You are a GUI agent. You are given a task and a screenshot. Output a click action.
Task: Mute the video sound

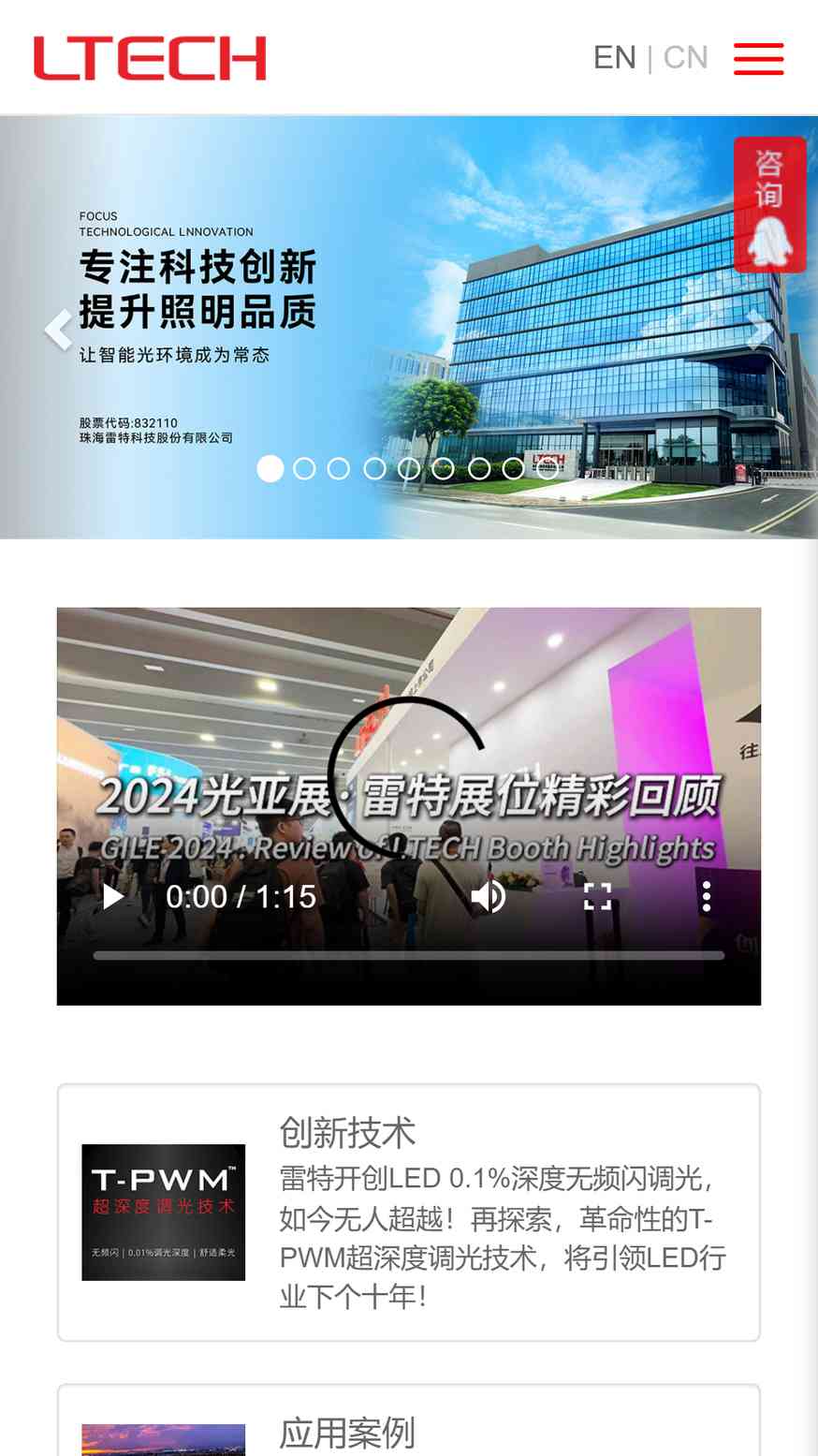click(489, 896)
